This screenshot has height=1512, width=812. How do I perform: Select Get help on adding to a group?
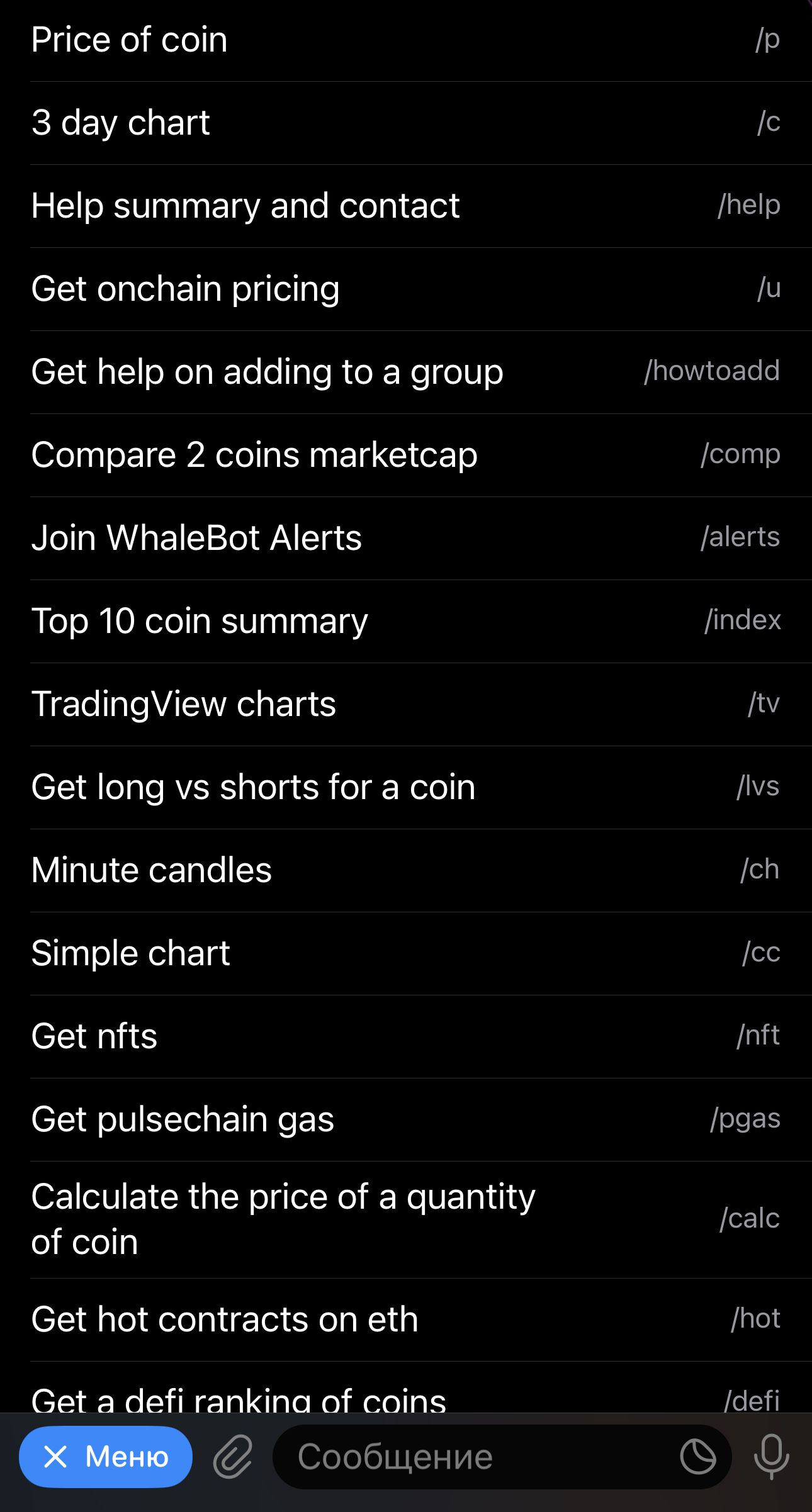tap(406, 372)
